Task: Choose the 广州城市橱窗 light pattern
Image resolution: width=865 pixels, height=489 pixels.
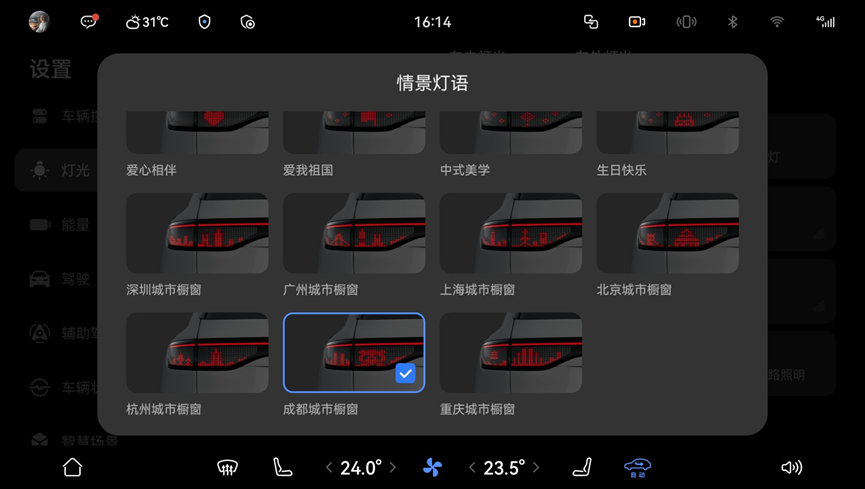Action: [x=354, y=234]
